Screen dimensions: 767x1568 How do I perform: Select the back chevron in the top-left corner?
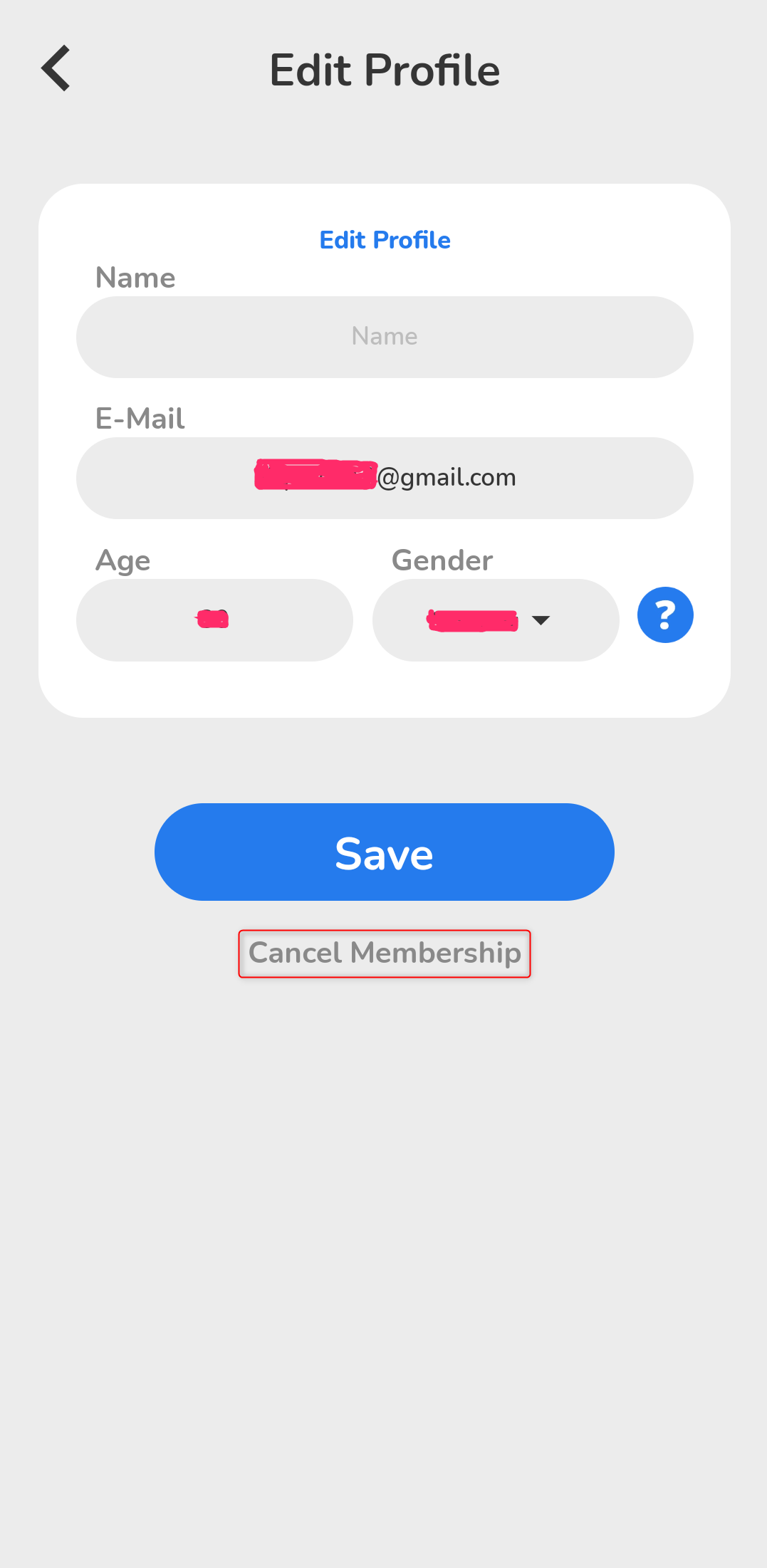coord(56,68)
